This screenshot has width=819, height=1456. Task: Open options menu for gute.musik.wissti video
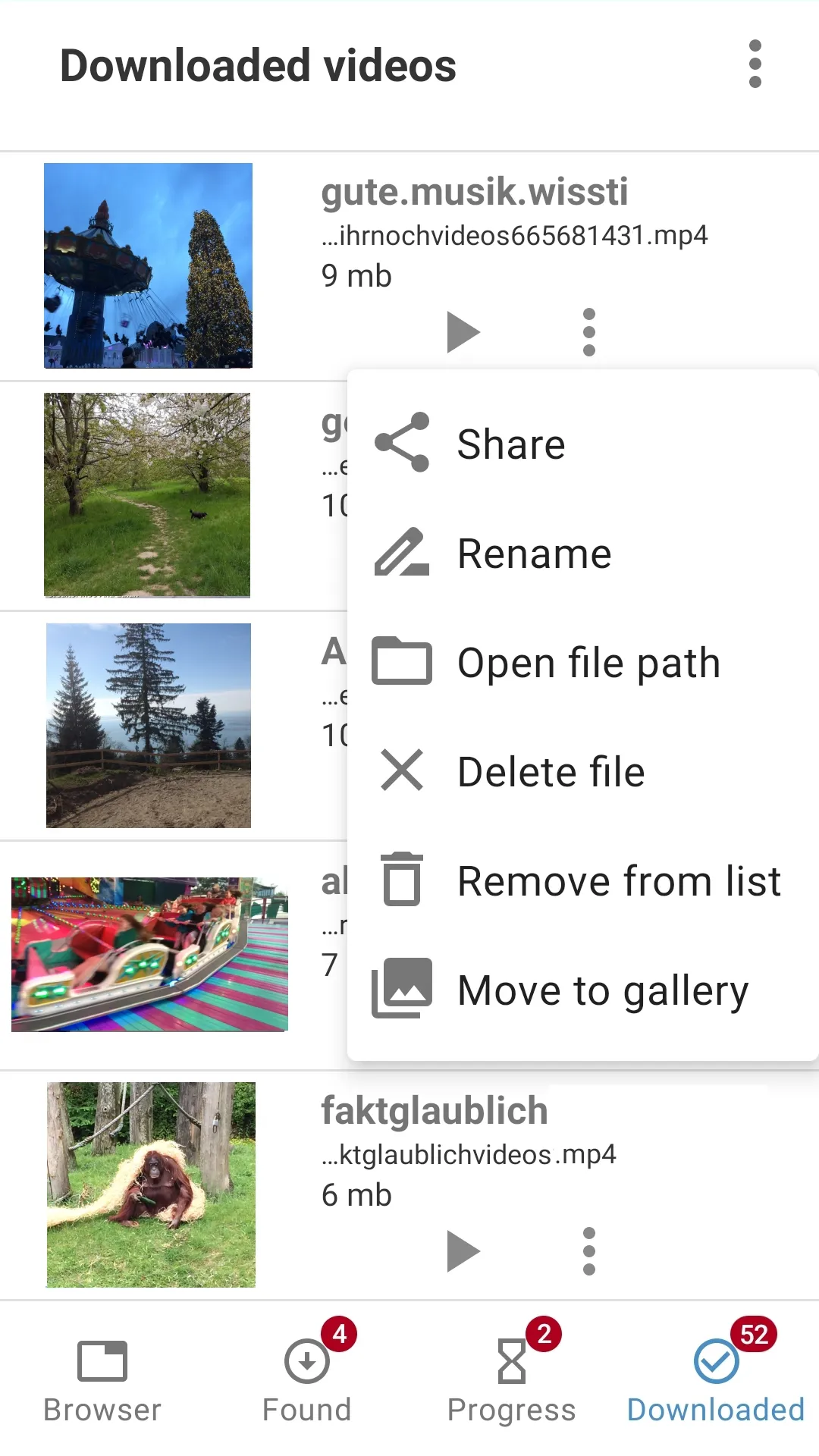pyautogui.click(x=589, y=331)
